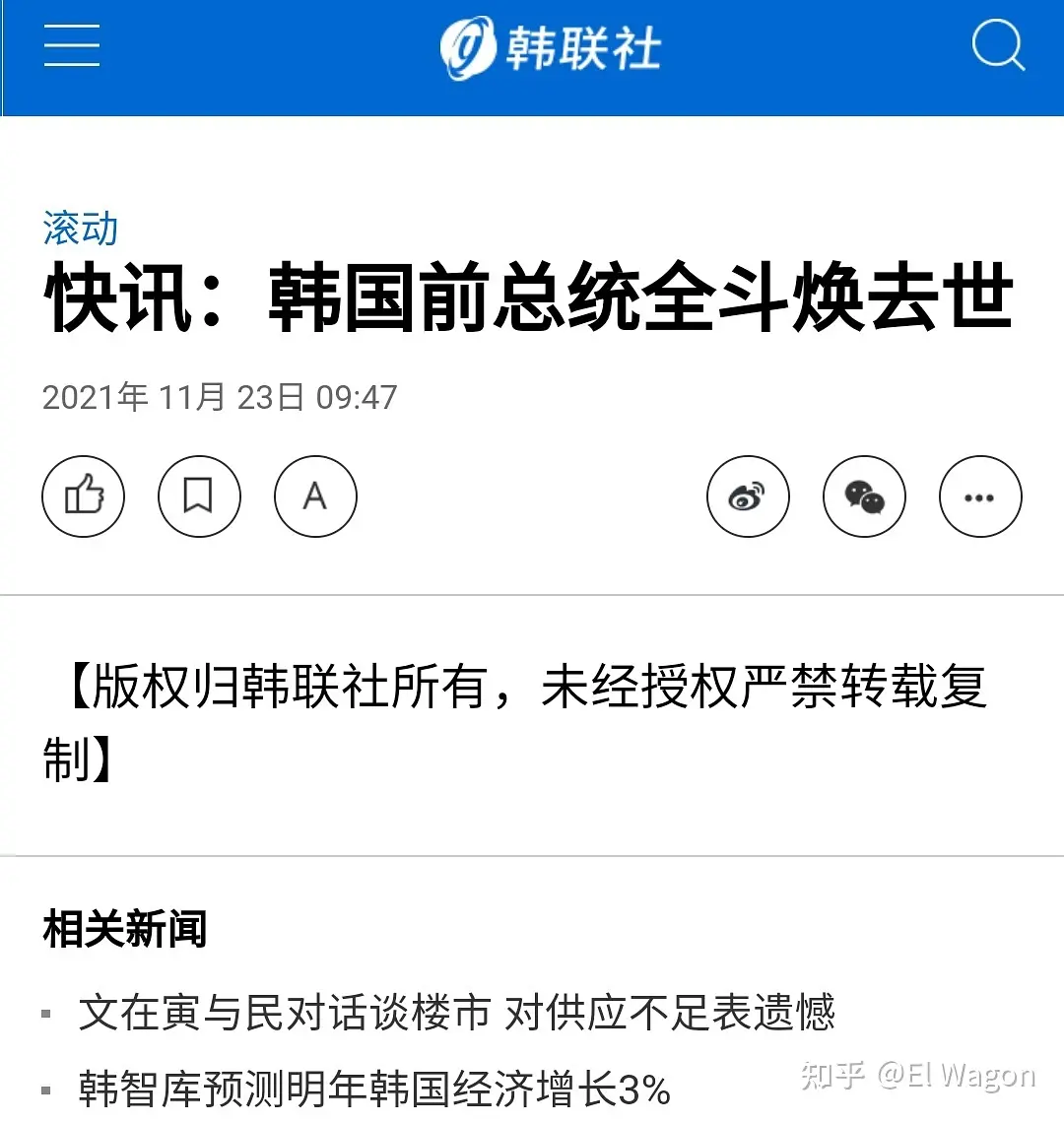The height and width of the screenshot is (1123, 1064).
Task: Read 韩智库预测明年韩国经济增长3% story
Action: [374, 1090]
